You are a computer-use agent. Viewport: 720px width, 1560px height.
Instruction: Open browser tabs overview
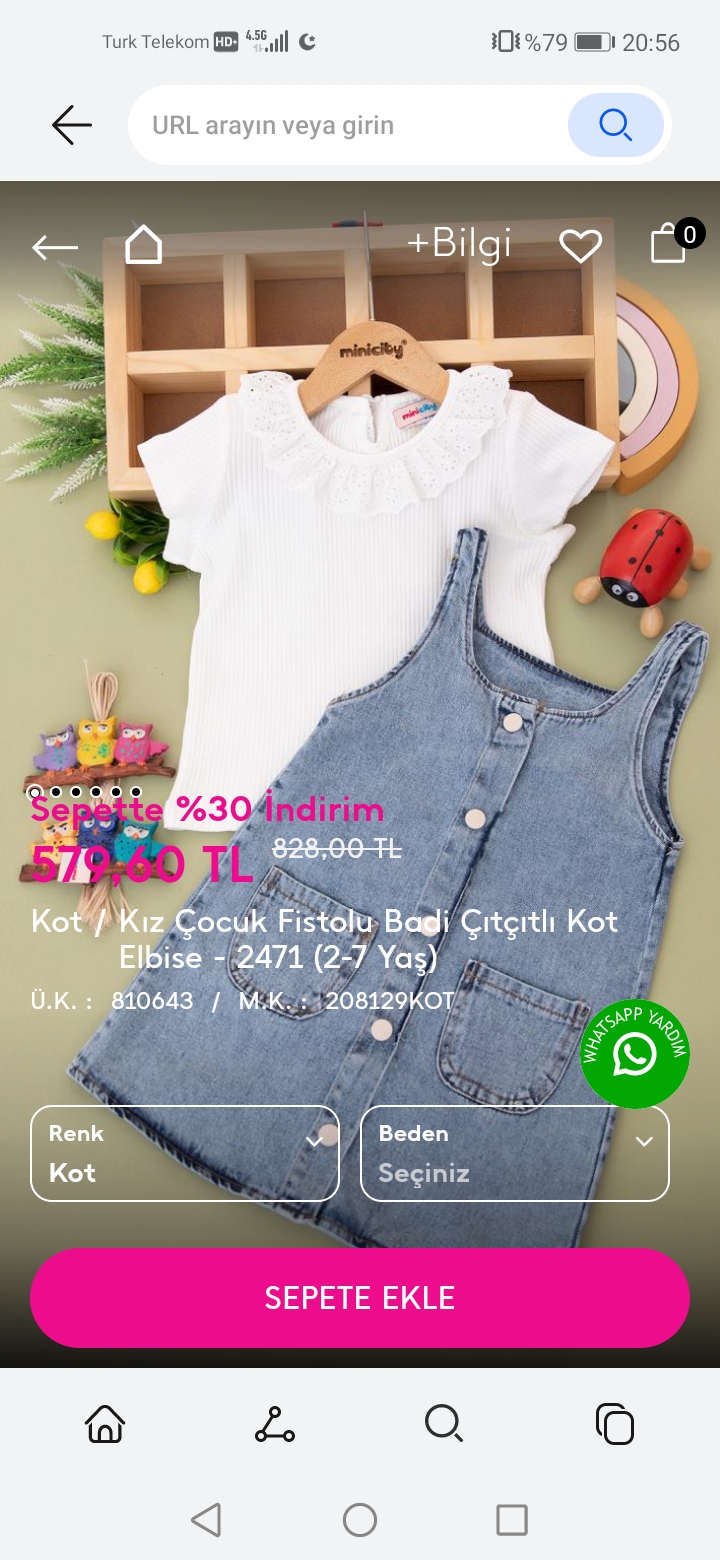614,1423
